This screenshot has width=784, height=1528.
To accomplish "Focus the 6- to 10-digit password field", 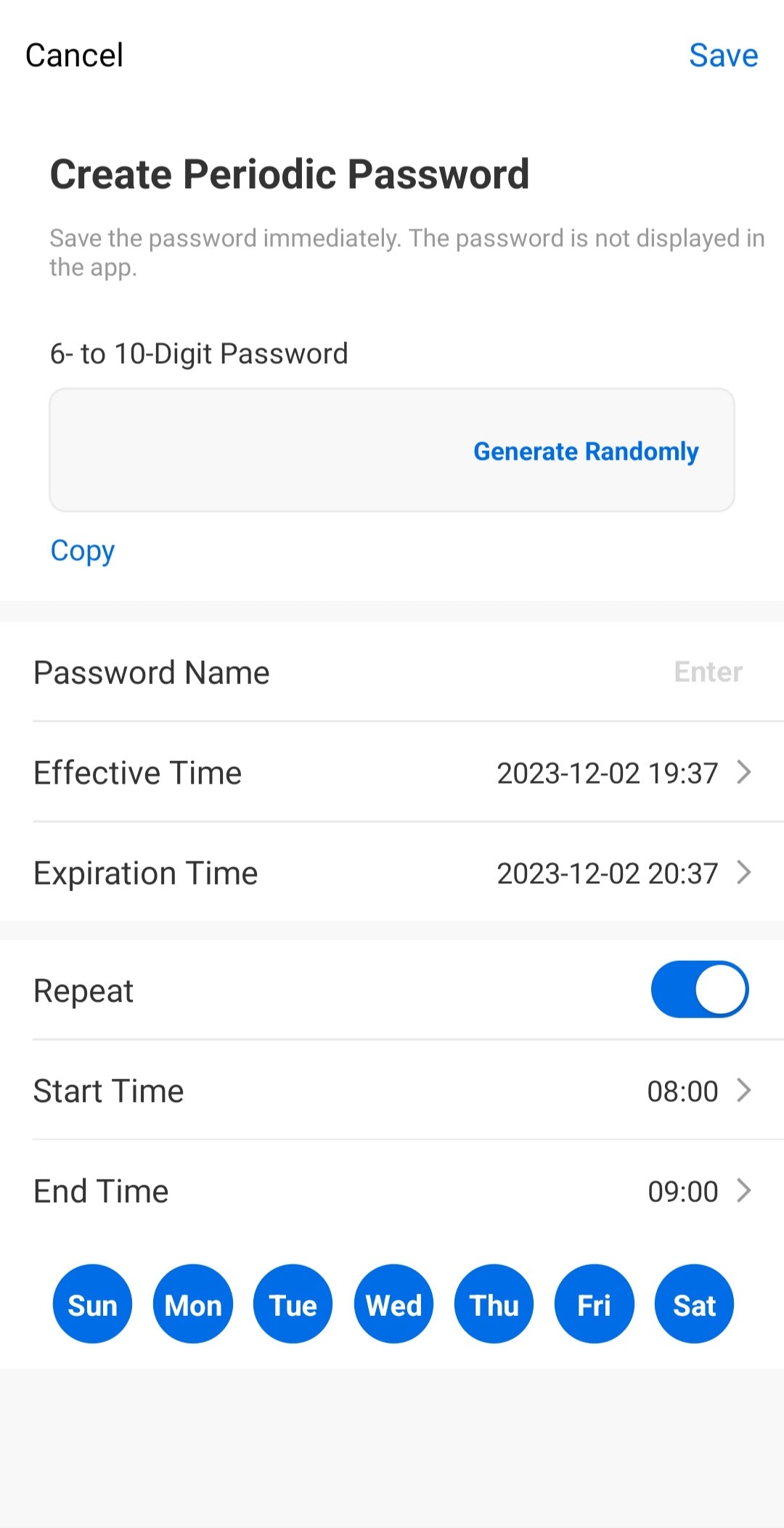I will coord(254,450).
